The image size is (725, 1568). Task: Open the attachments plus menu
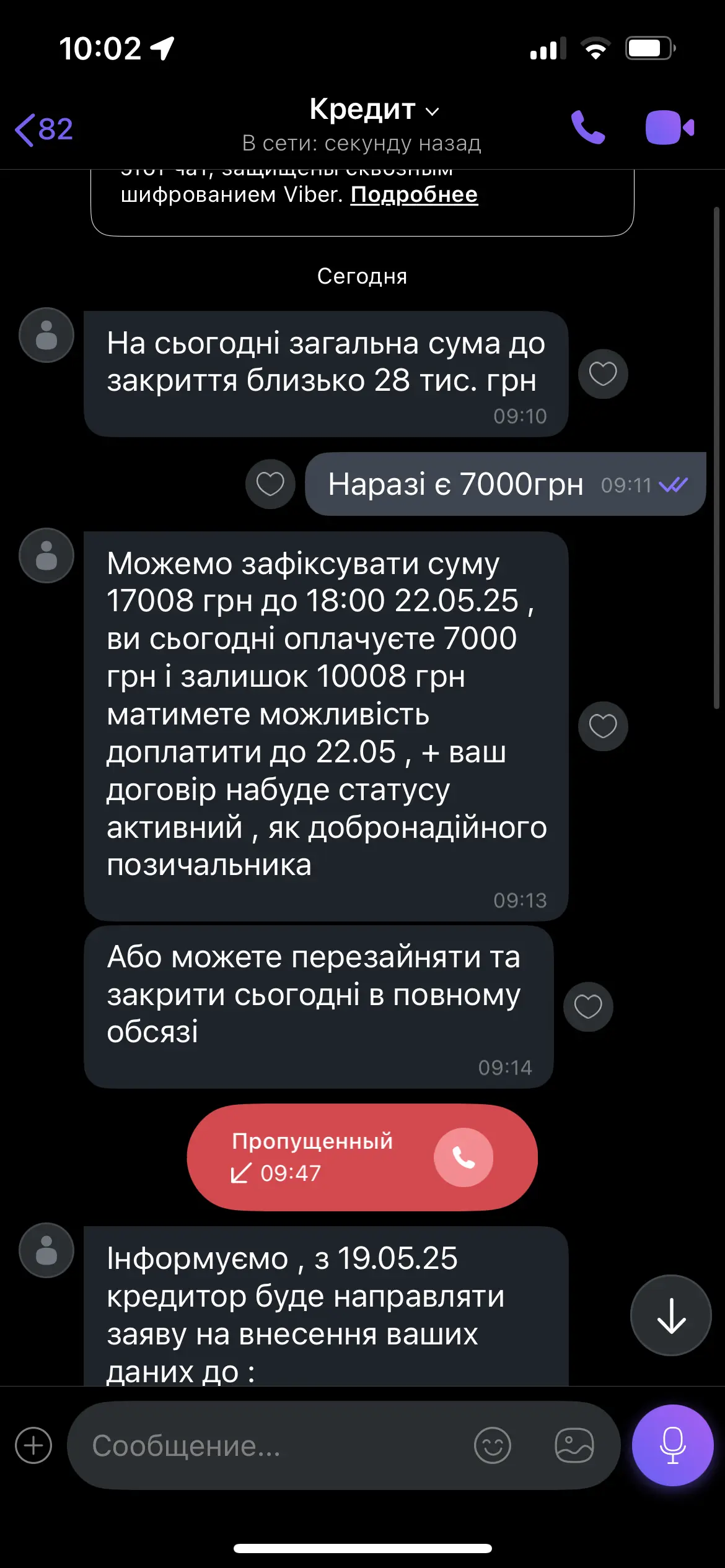[33, 1445]
